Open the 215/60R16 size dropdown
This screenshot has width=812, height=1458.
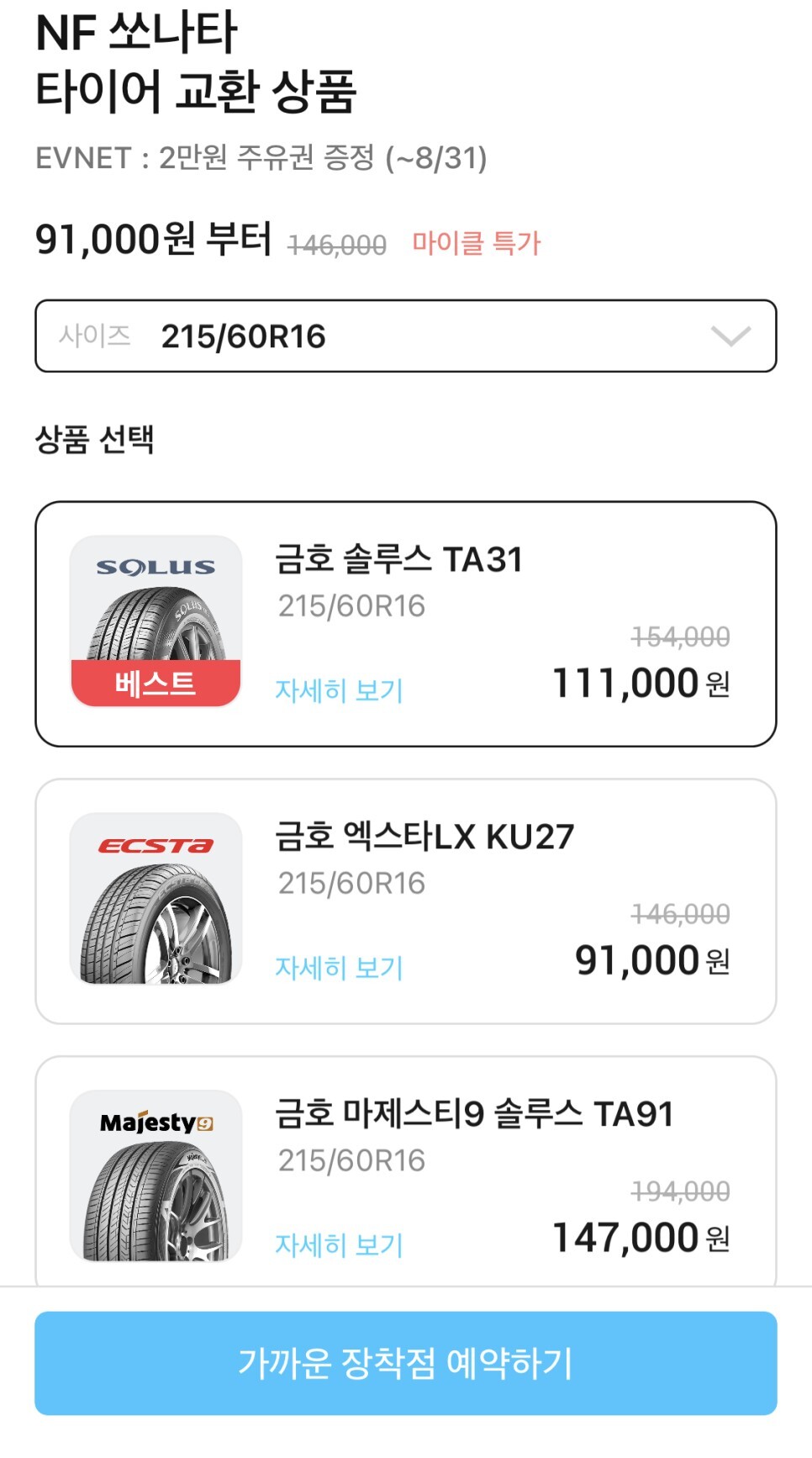coord(405,336)
